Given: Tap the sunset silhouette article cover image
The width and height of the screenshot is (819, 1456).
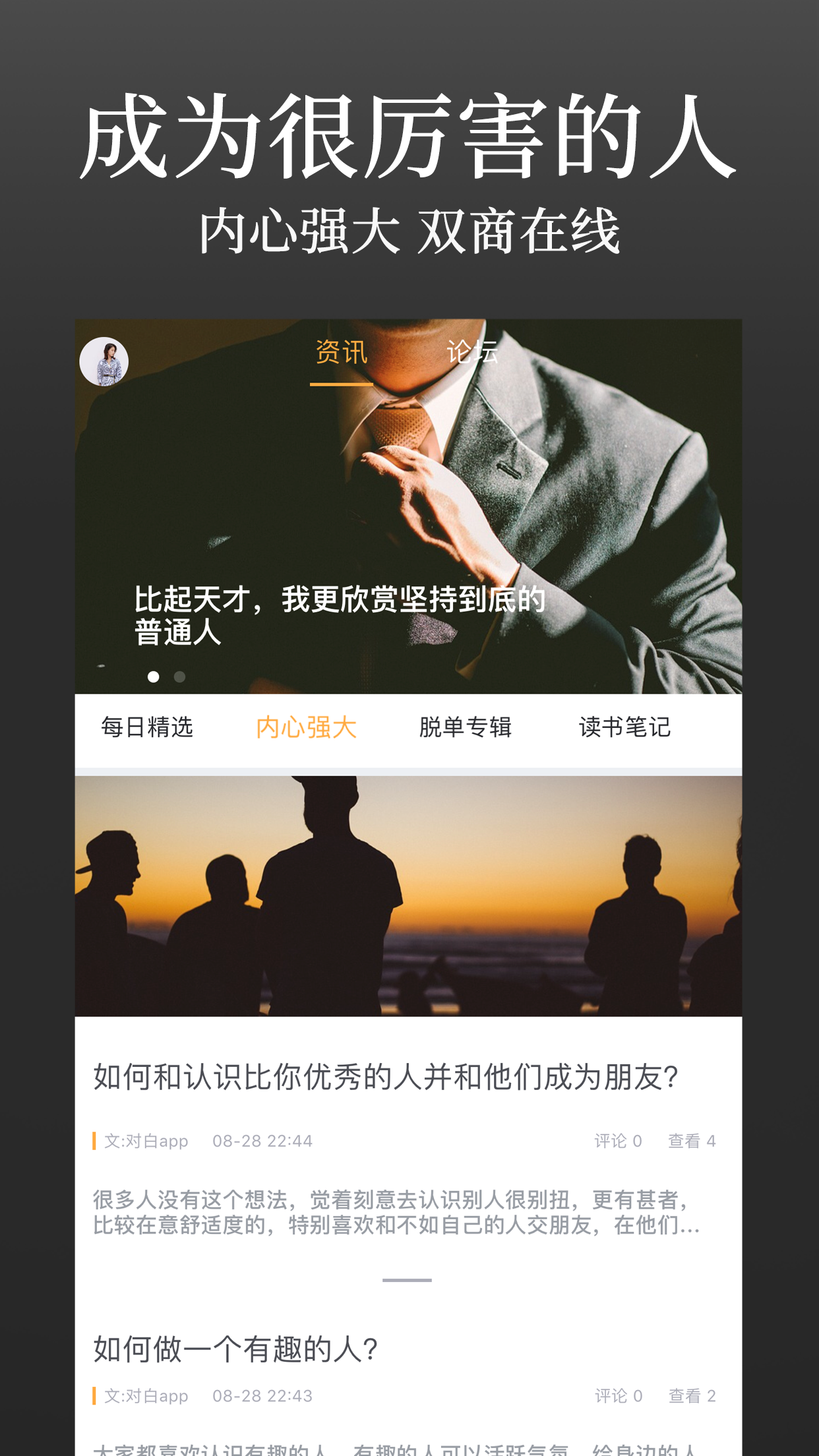Looking at the screenshot, I should point(409,897).
